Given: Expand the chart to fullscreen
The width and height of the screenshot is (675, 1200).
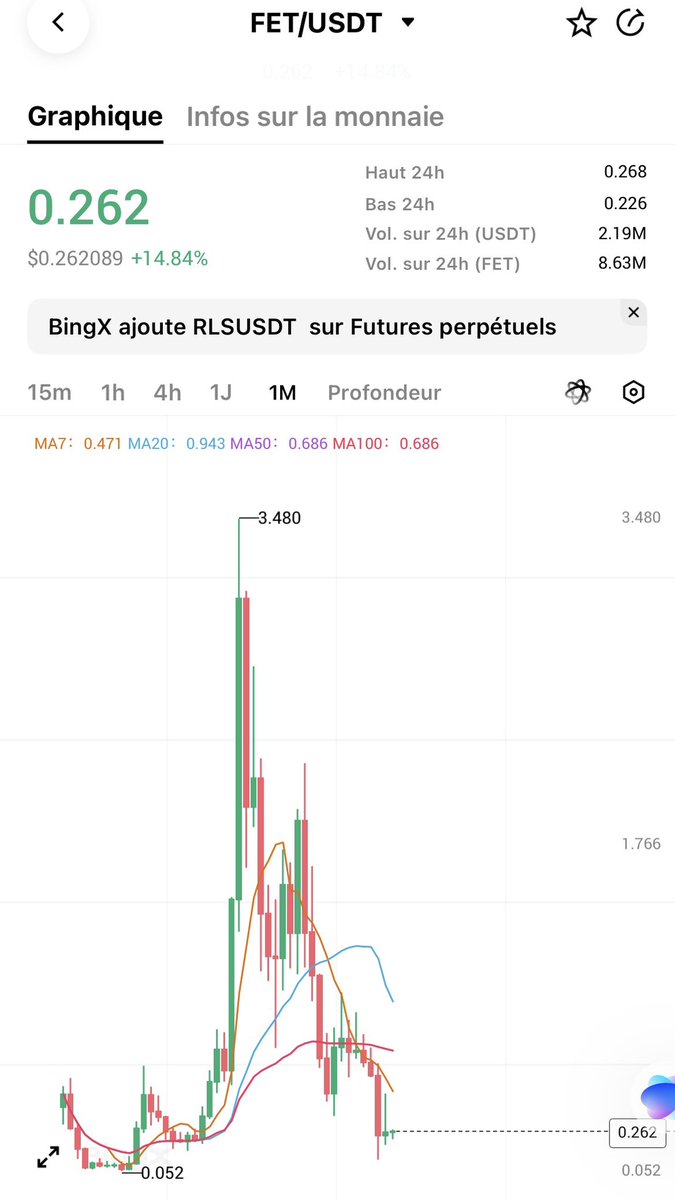Looking at the screenshot, I should pyautogui.click(x=48, y=1157).
